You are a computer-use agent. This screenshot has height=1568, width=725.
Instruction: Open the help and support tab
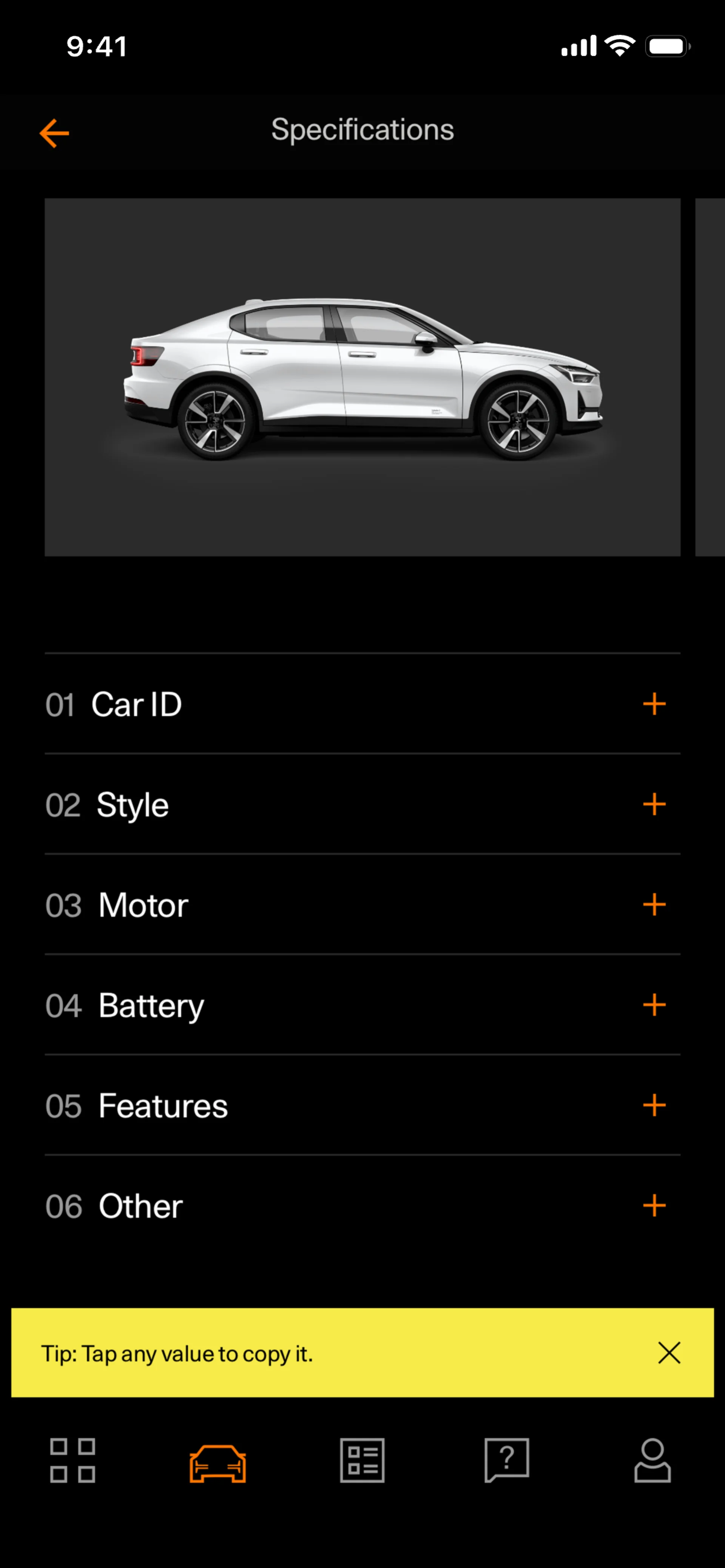pyautogui.click(x=507, y=1460)
